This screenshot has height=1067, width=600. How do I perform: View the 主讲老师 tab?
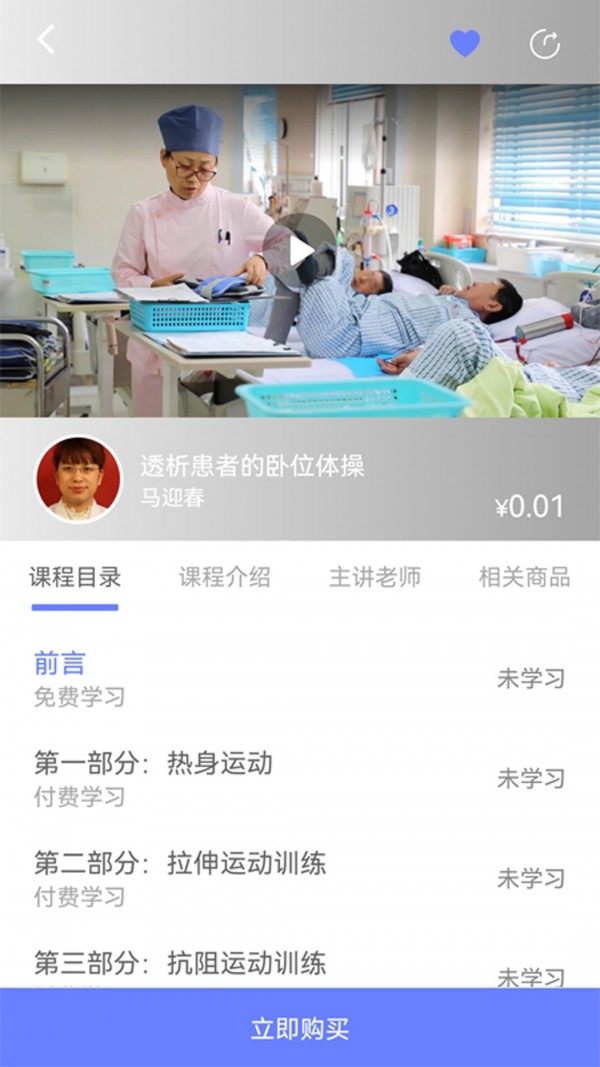[x=375, y=577]
